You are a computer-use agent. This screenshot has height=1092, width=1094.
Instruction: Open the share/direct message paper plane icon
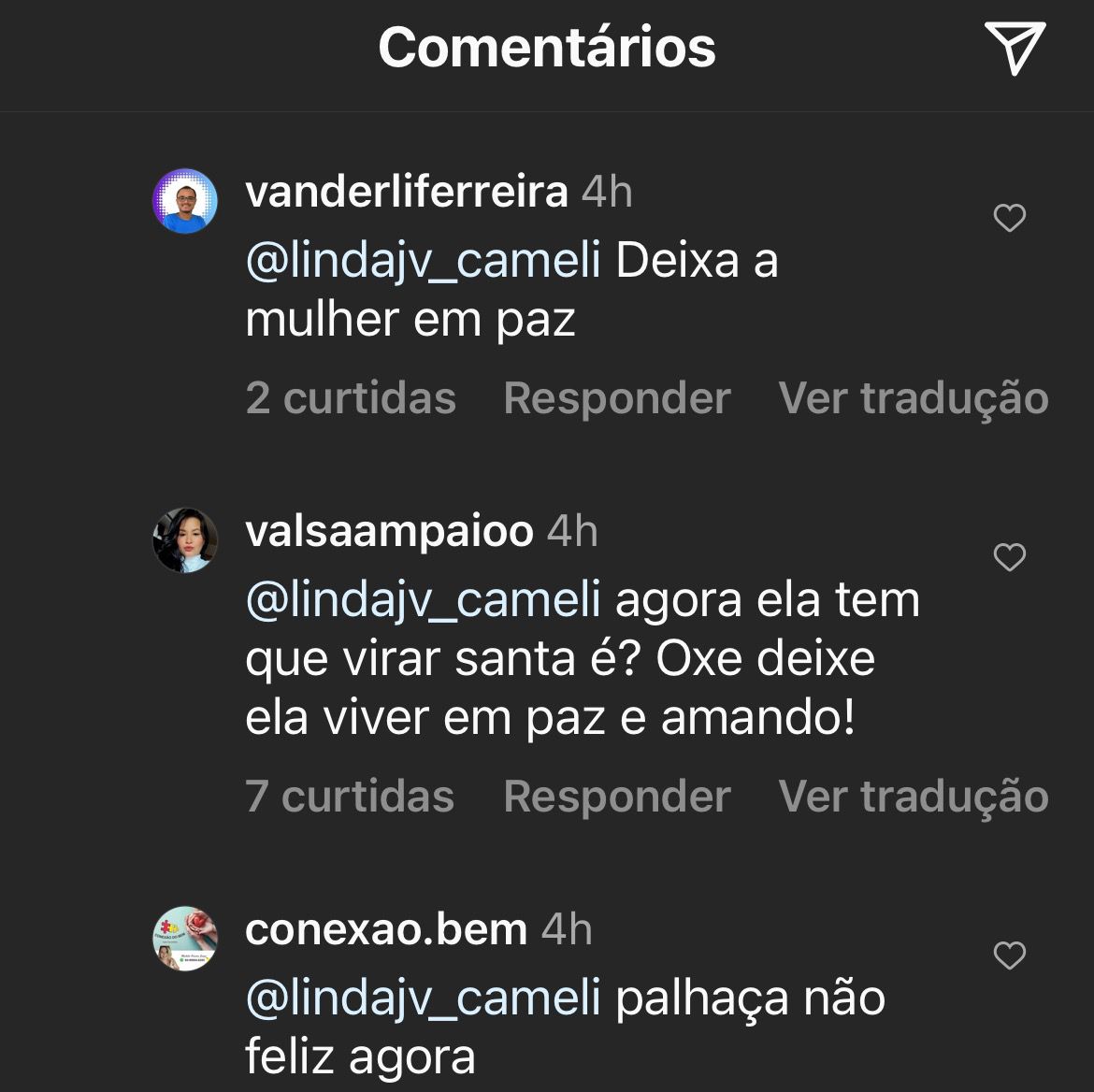[x=1015, y=48]
